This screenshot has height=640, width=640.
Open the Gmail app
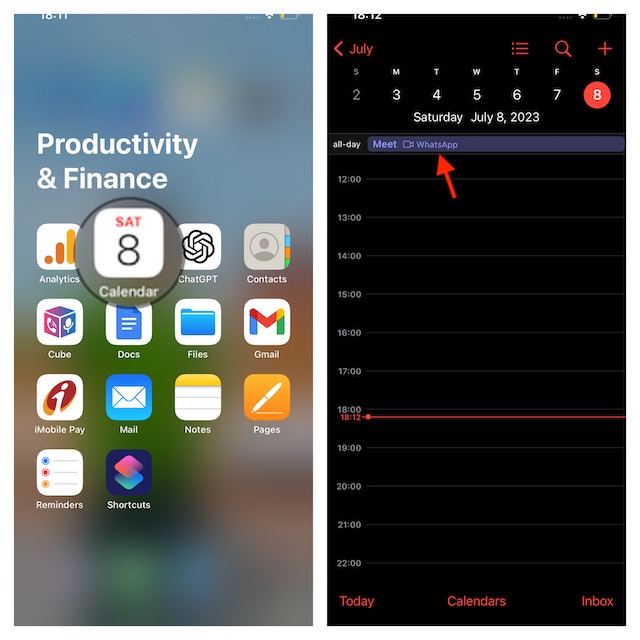(267, 322)
